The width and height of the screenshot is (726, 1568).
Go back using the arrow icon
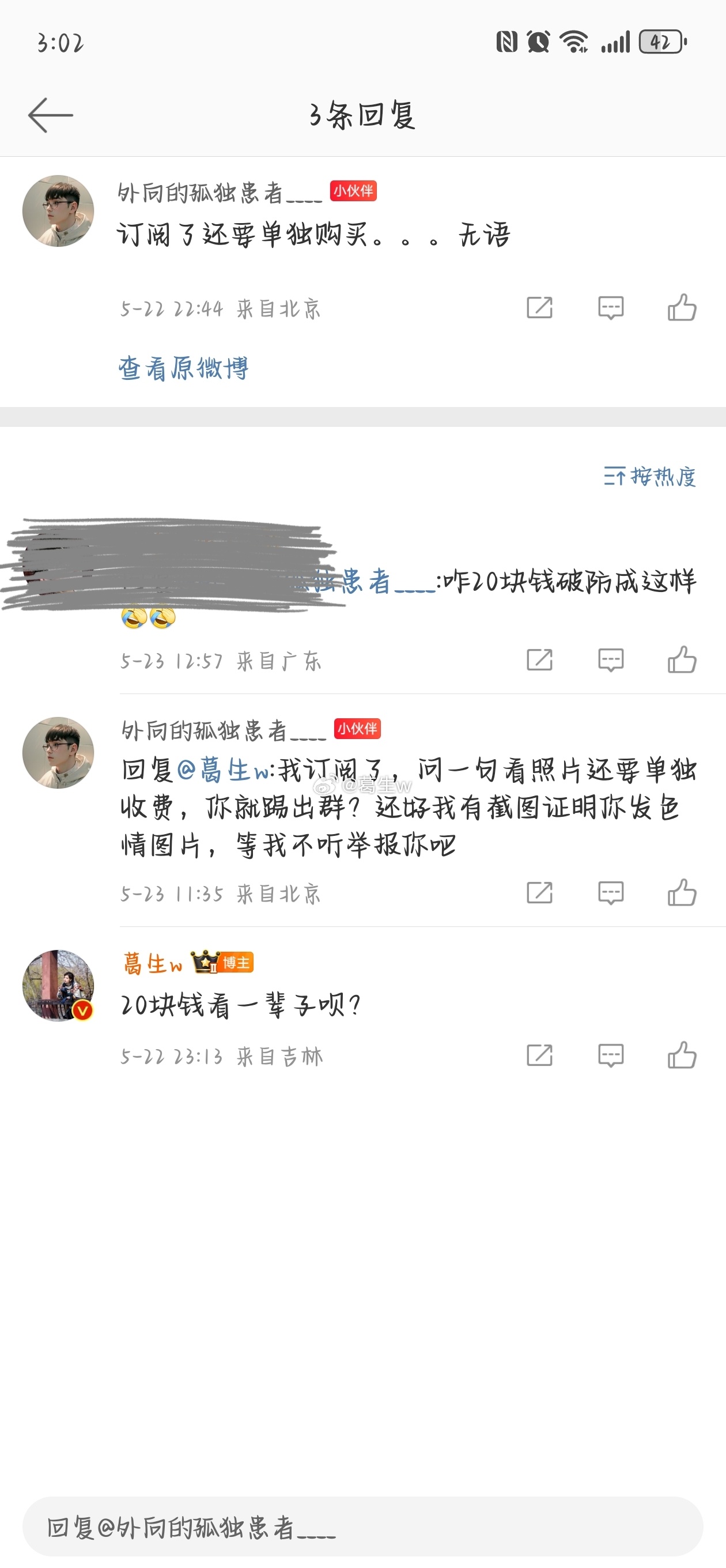click(51, 115)
